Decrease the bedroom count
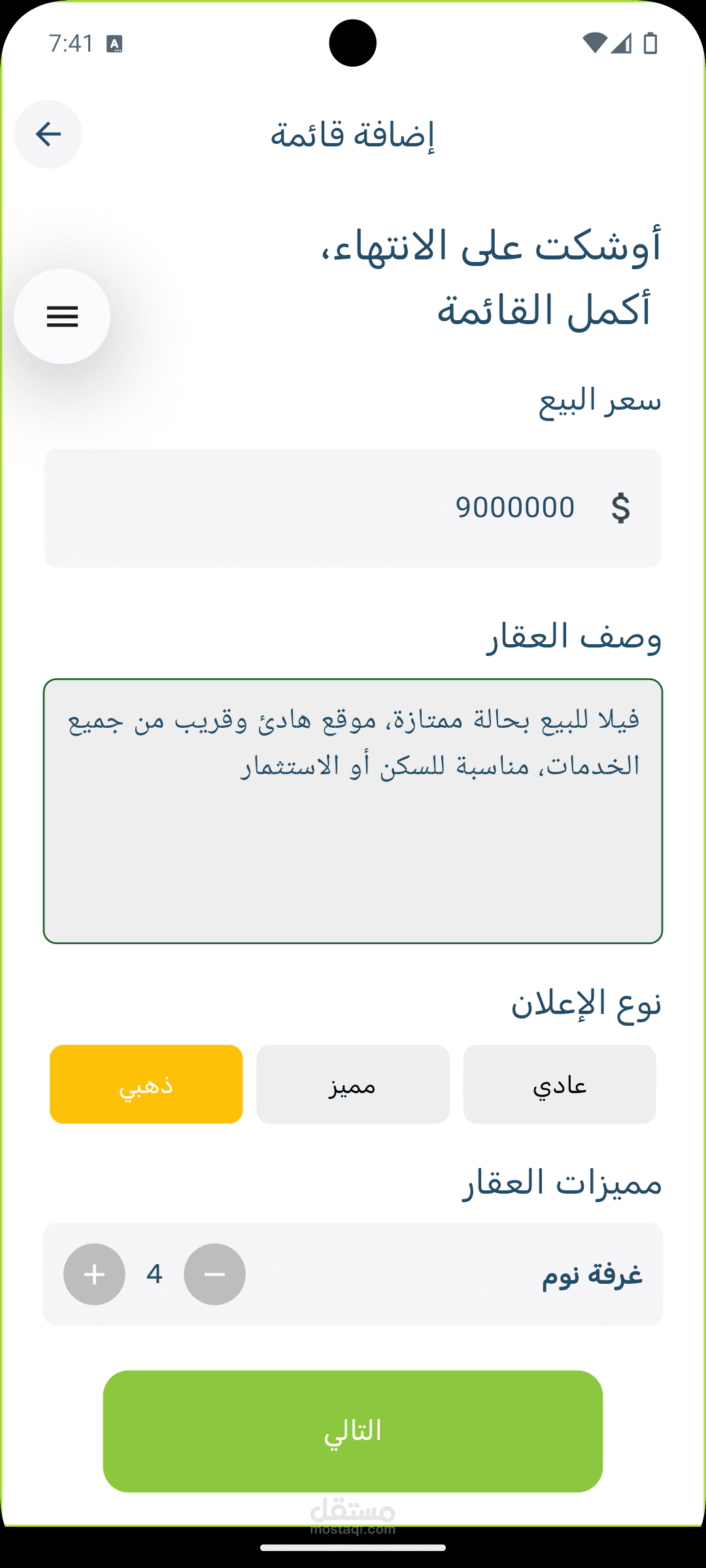The image size is (706, 1568). pyautogui.click(x=214, y=1274)
